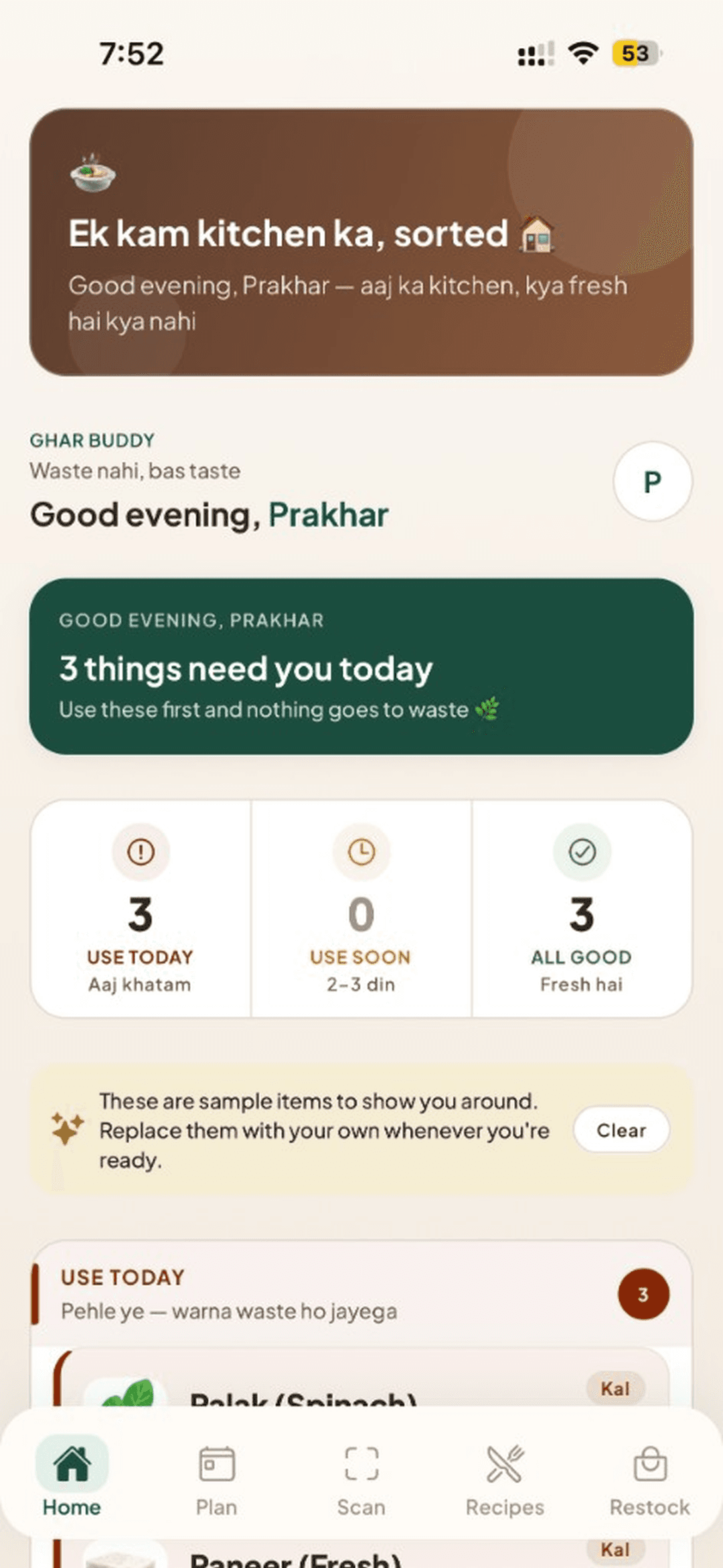Open the All Good count card
This screenshot has width=723, height=1568.
[582, 909]
